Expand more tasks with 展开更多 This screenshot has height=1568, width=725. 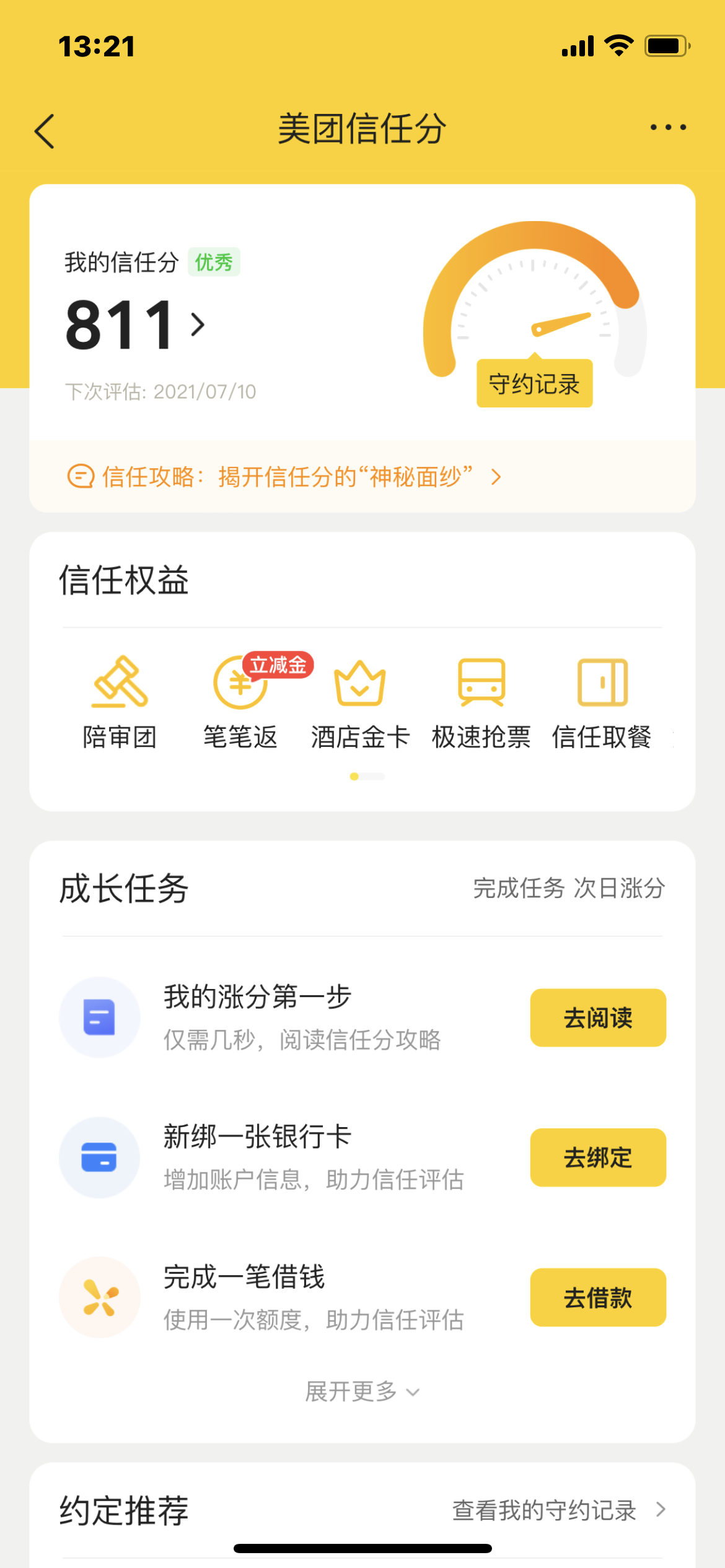tap(362, 1392)
